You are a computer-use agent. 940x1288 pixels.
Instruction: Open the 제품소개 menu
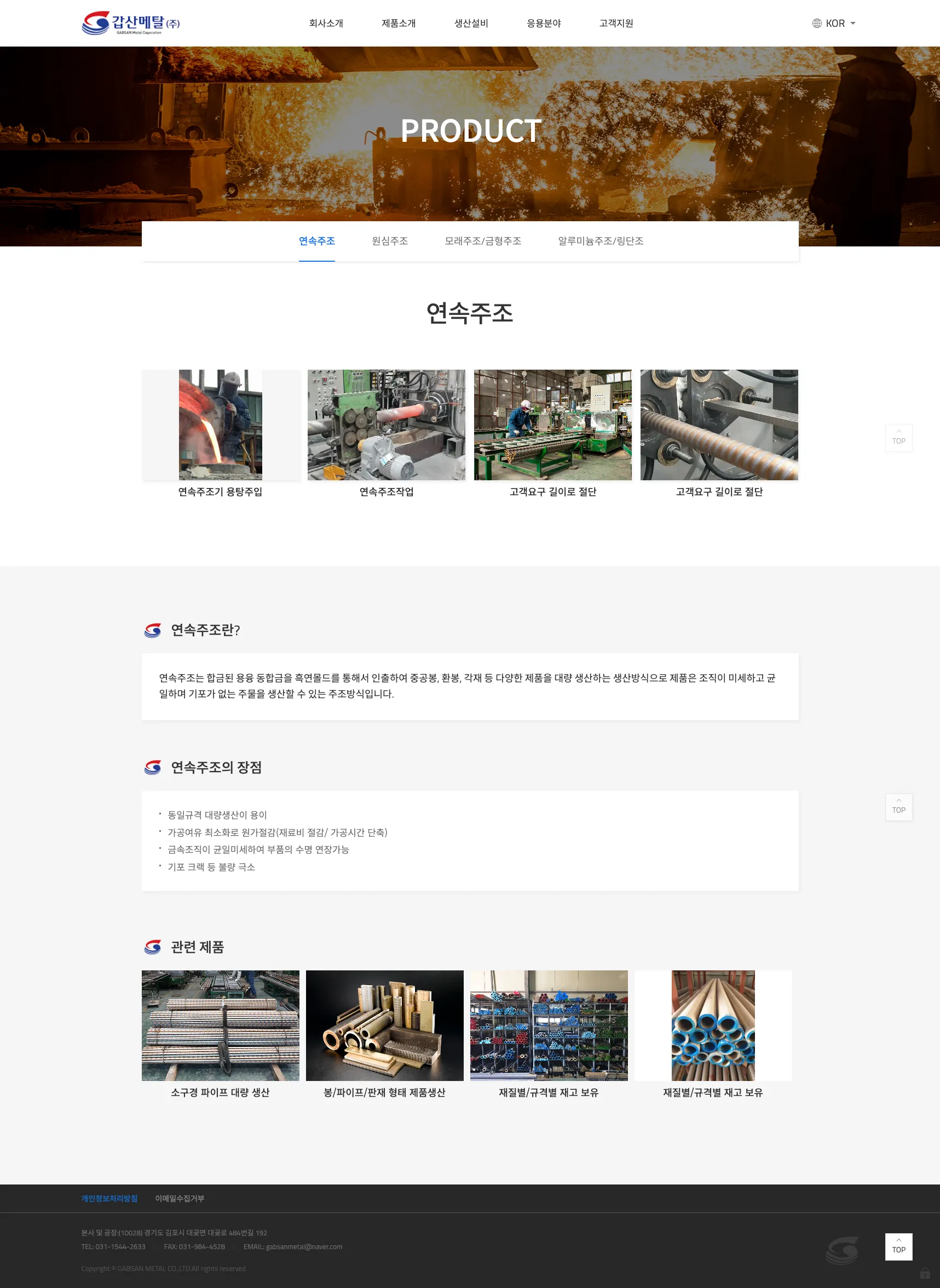tap(399, 24)
